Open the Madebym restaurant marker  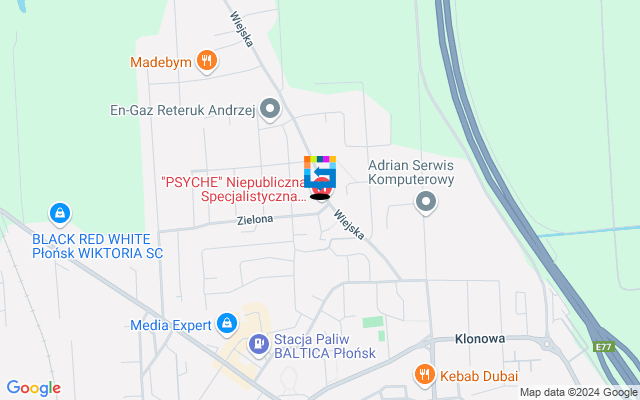pos(207,61)
